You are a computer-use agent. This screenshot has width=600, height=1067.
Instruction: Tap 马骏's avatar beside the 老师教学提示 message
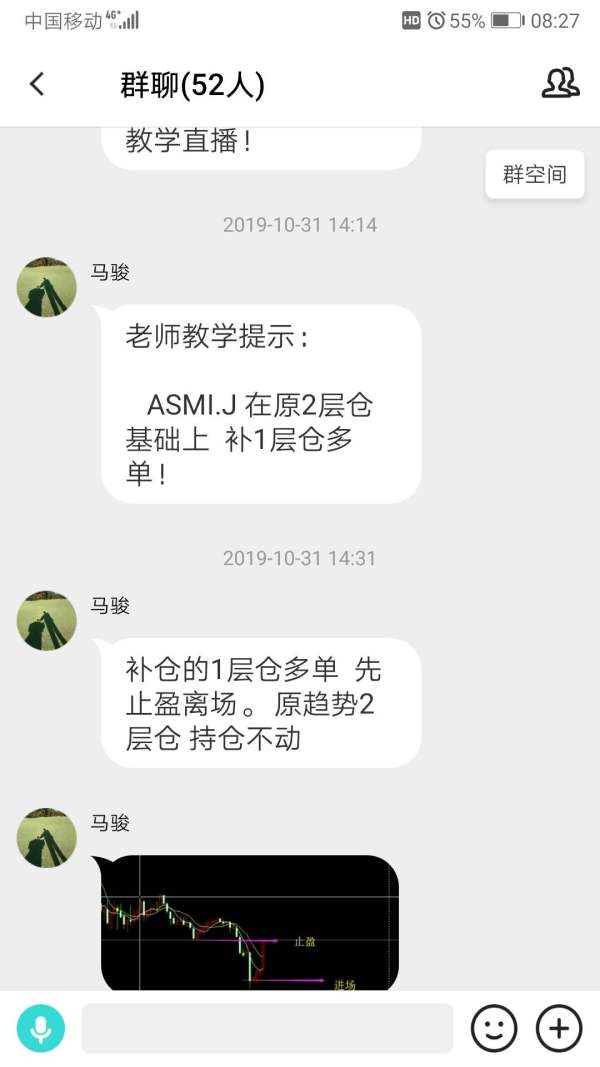tap(46, 287)
